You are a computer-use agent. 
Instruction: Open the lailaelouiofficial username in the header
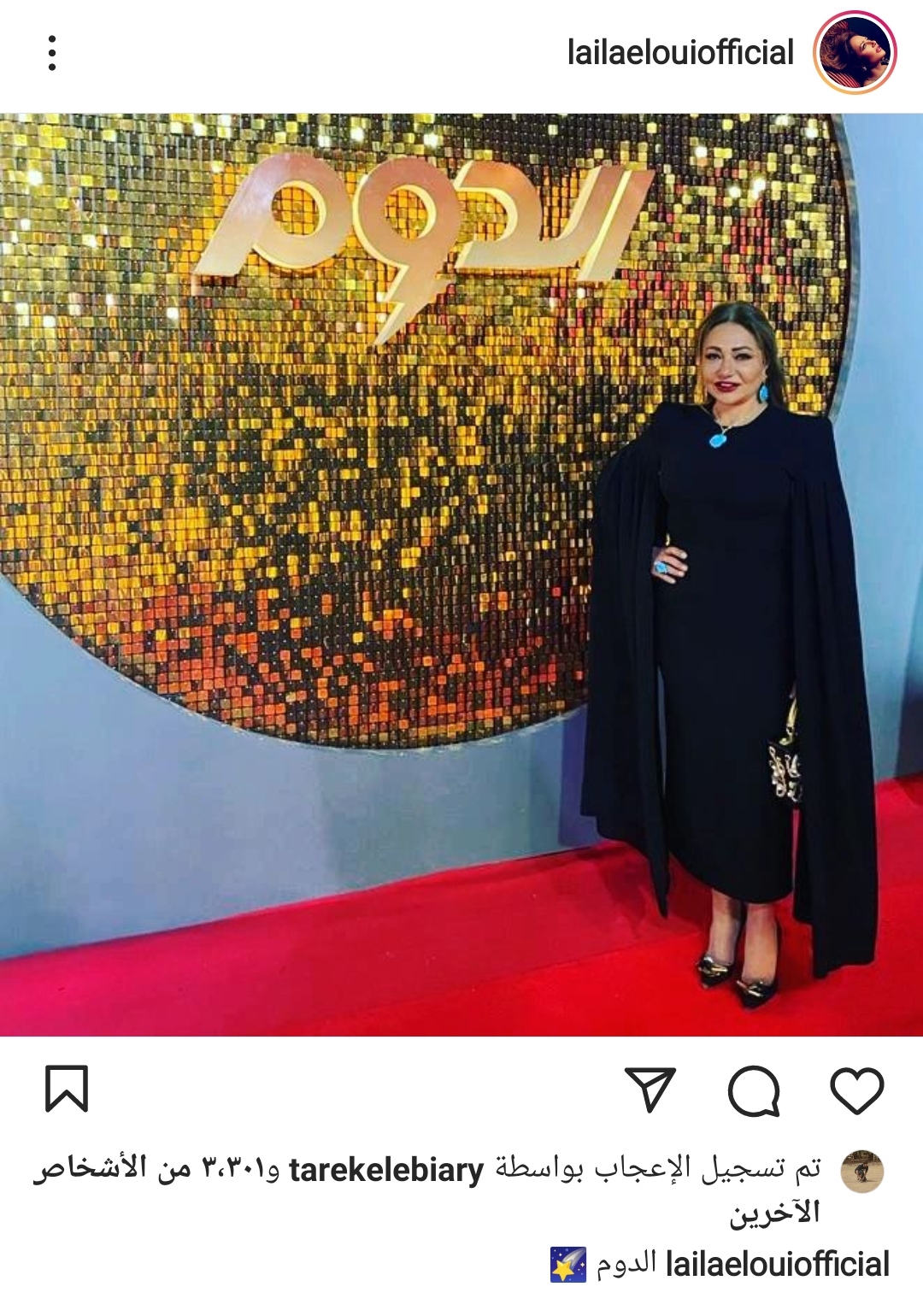coord(680,53)
